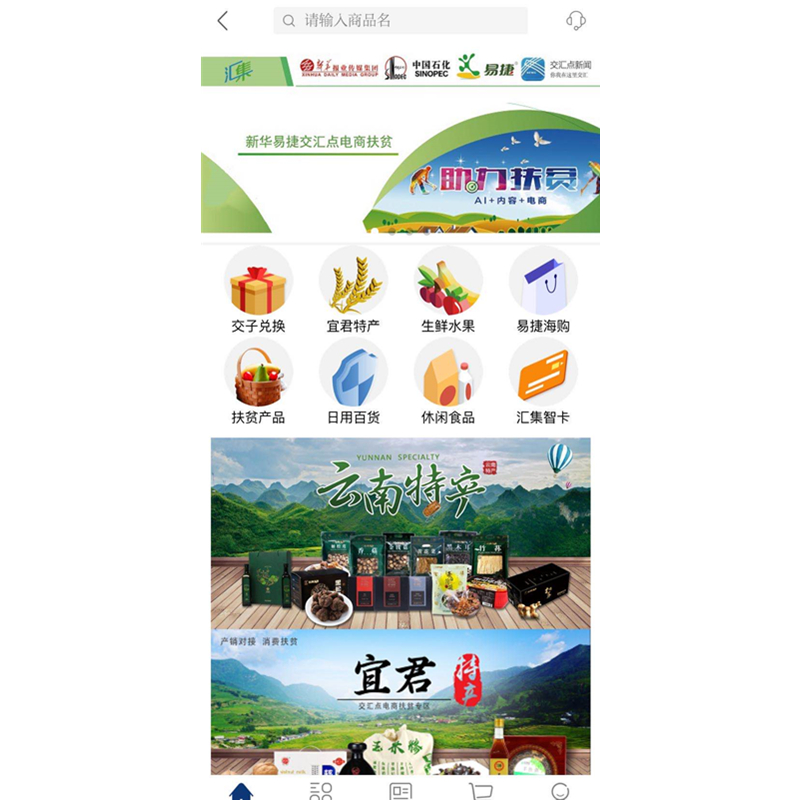Tap the product name search field
Screen dimensions: 800x800
400,21
